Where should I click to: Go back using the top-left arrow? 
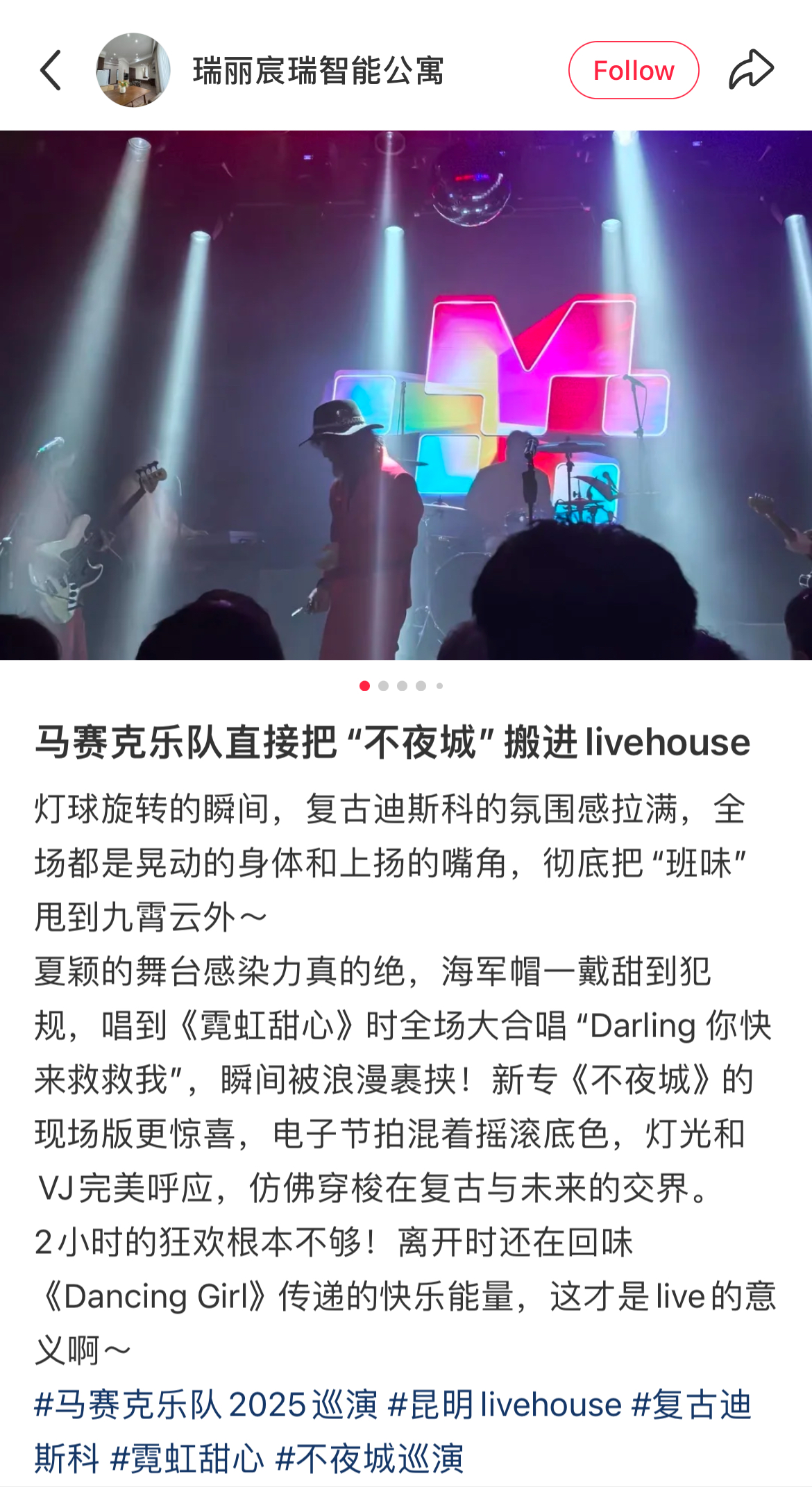(51, 70)
